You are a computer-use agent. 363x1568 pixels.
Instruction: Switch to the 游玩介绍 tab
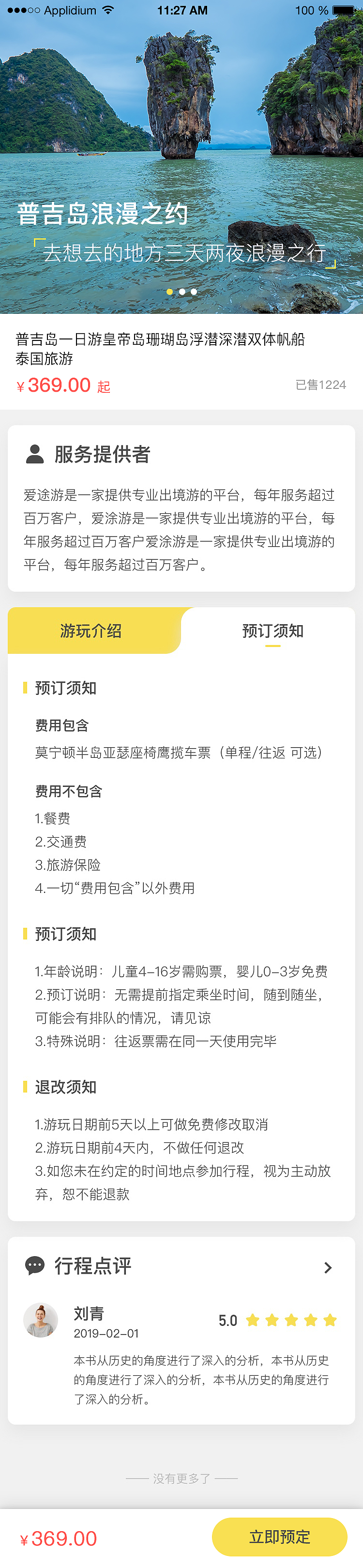coord(91,630)
